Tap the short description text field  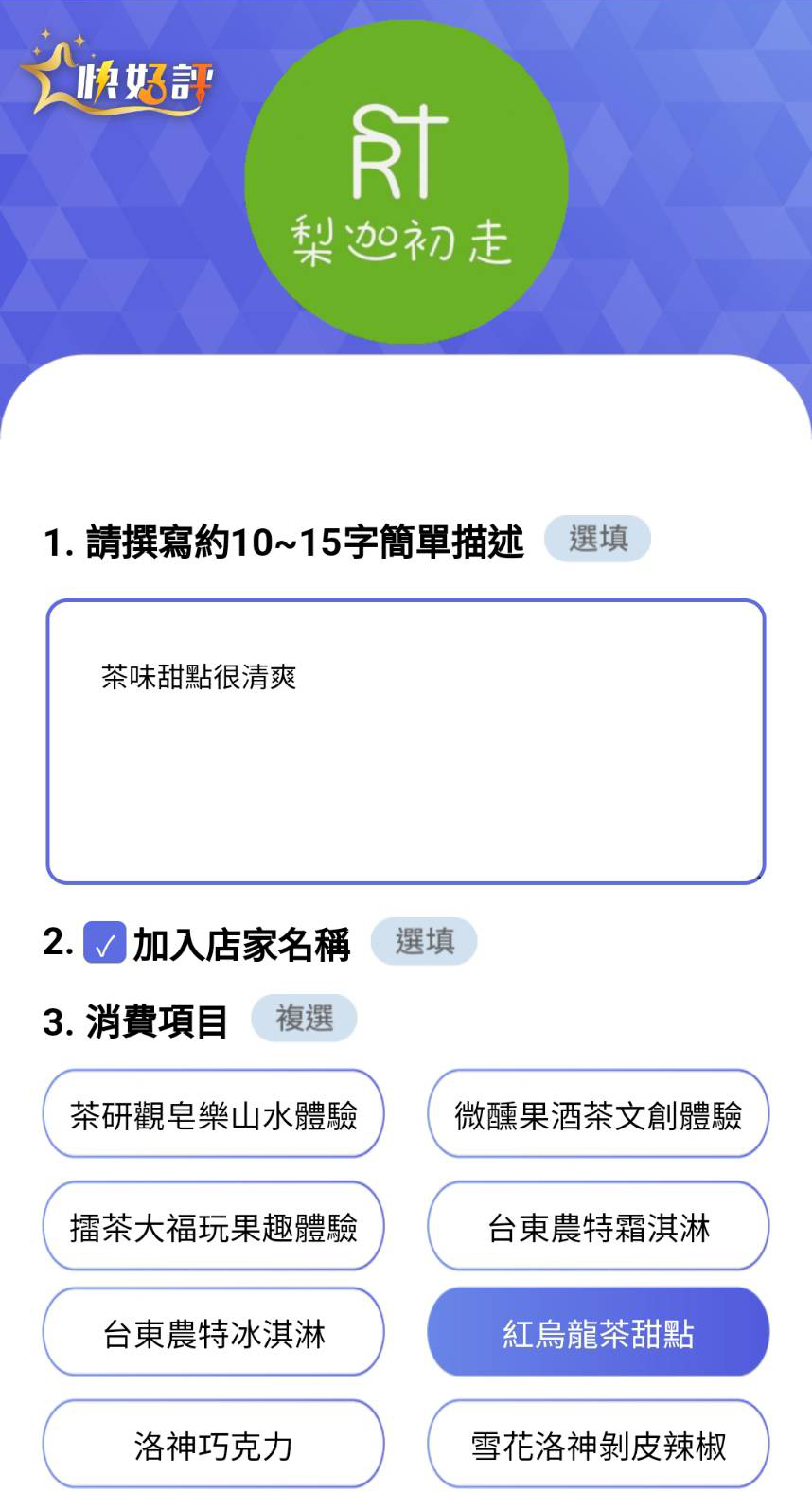click(405, 741)
